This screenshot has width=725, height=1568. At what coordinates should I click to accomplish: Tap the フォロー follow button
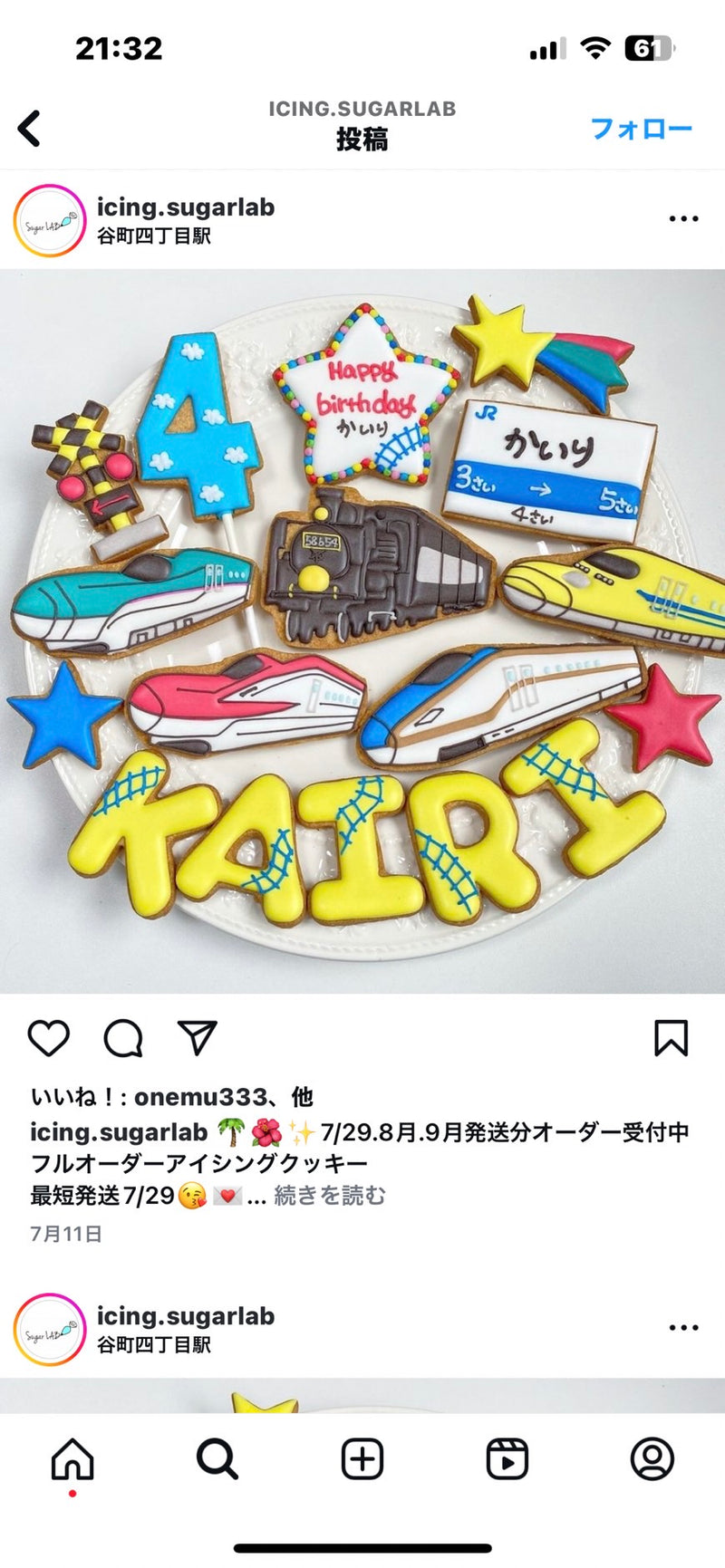tap(641, 129)
